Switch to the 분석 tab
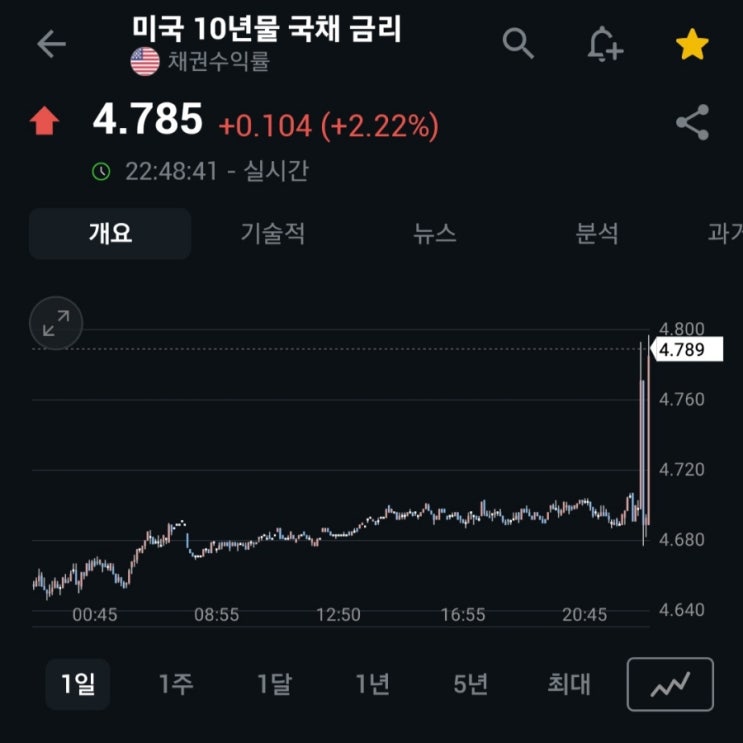743x743 pixels. coord(597,234)
